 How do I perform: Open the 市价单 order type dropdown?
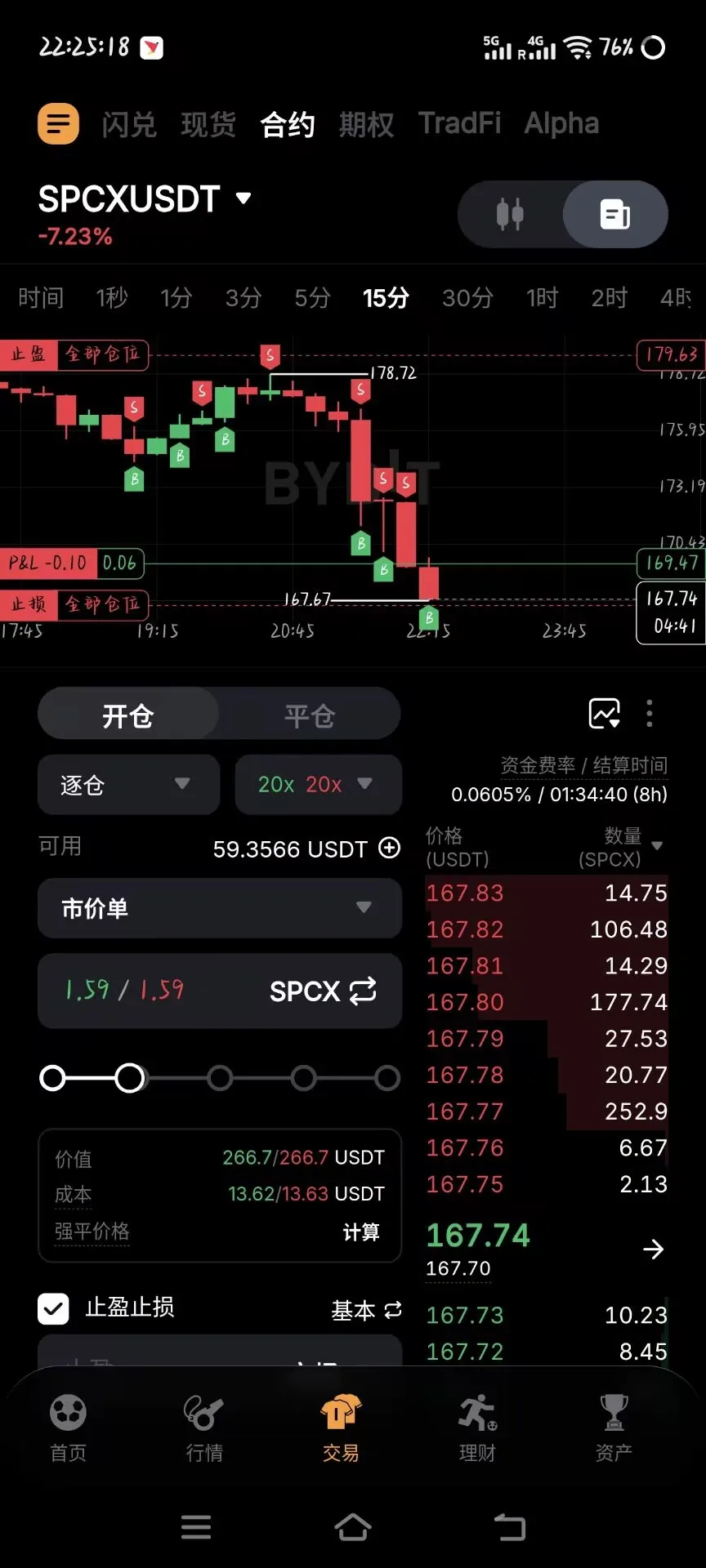tap(220, 908)
